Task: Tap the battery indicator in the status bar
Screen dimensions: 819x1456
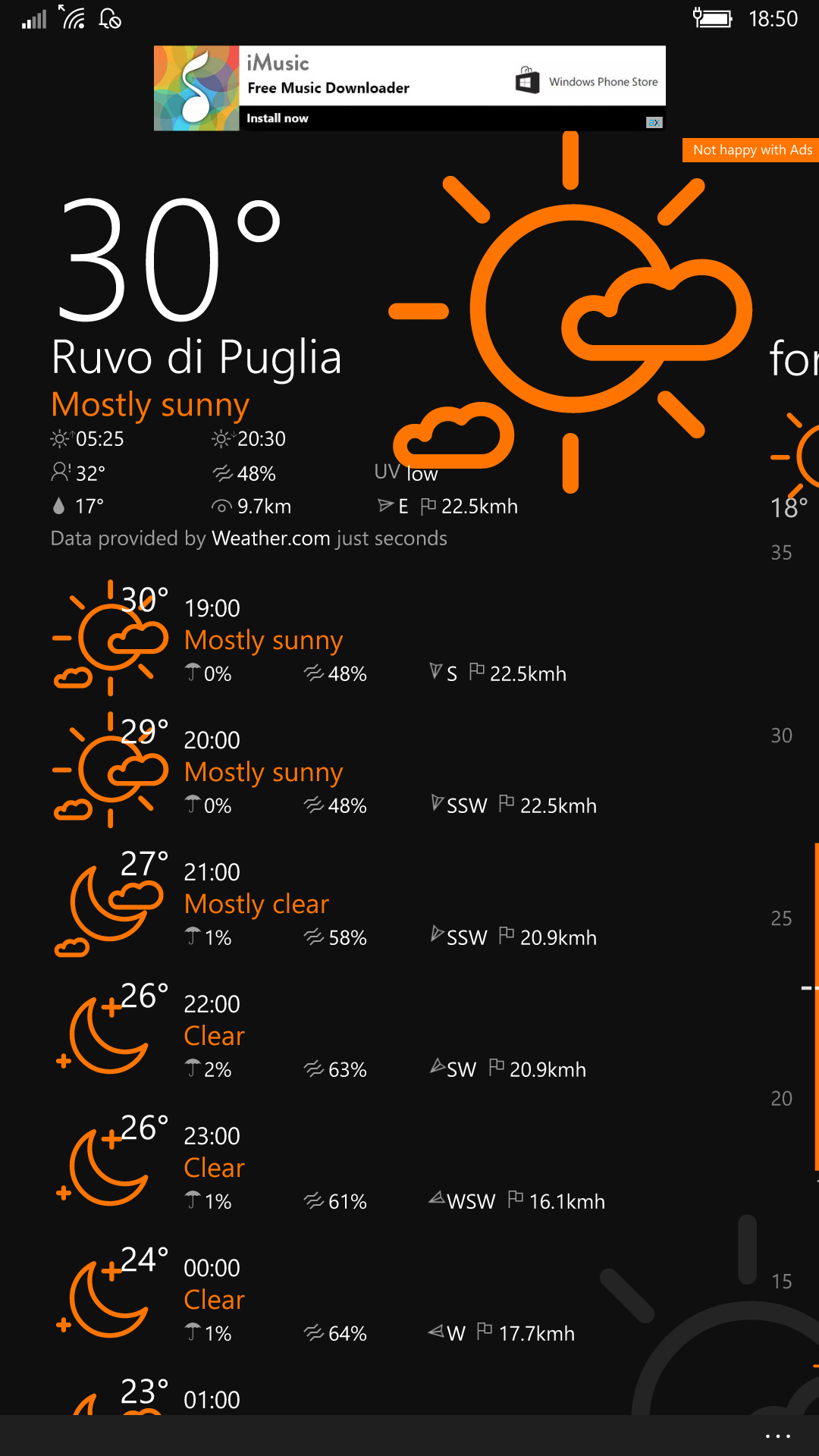Action: click(x=713, y=18)
